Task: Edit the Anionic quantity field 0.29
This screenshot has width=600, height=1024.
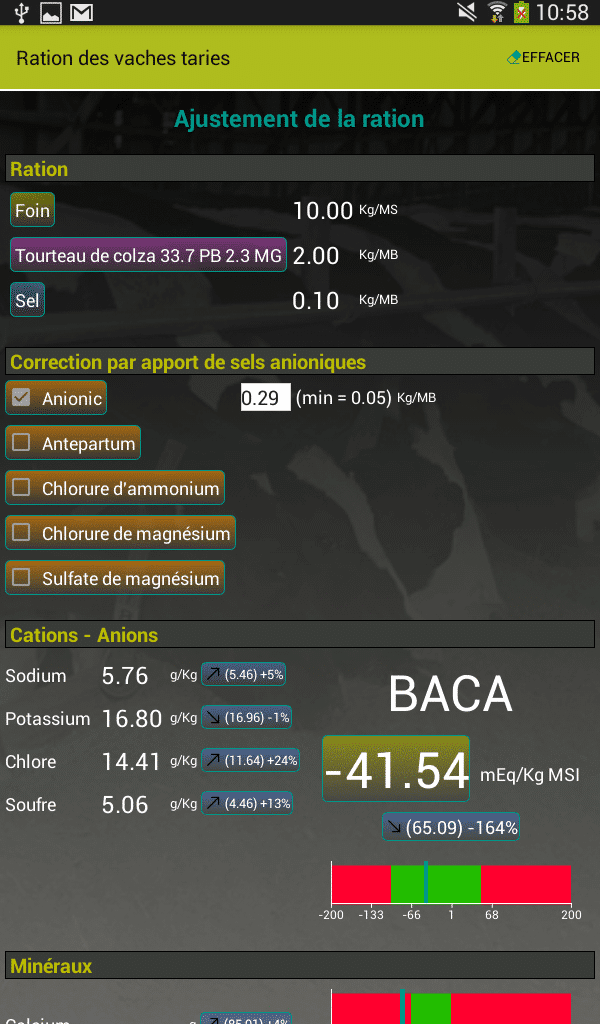Action: pyautogui.click(x=265, y=398)
